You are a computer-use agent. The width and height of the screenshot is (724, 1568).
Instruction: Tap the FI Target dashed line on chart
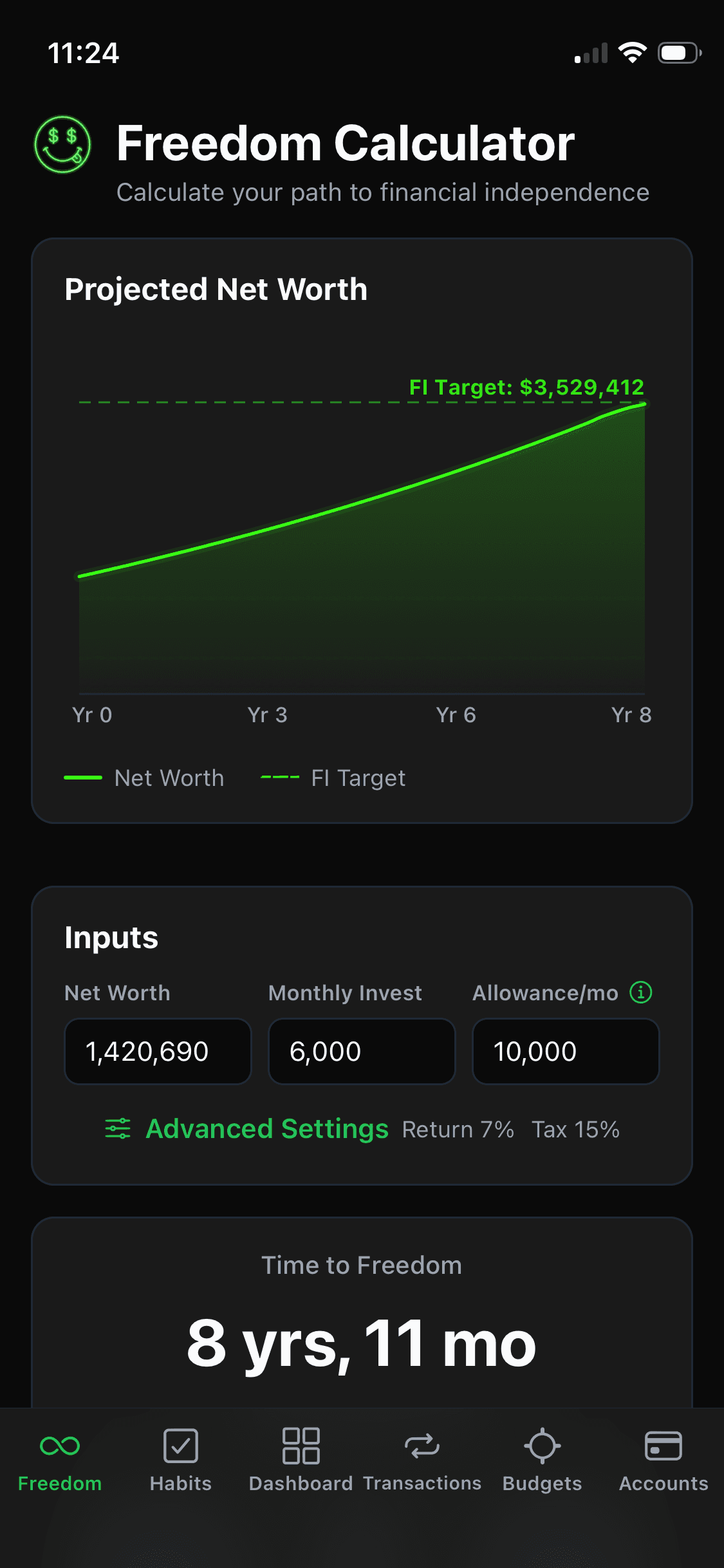(257, 403)
